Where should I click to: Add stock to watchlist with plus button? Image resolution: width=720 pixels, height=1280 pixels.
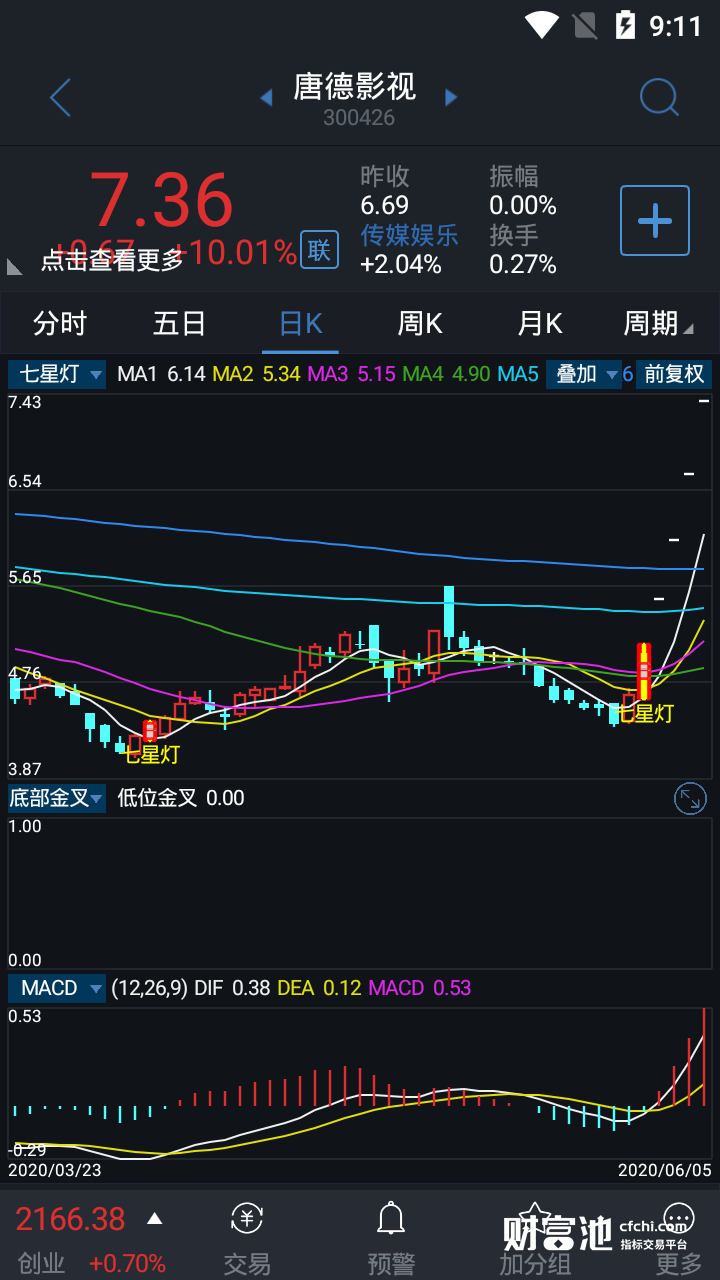(655, 220)
